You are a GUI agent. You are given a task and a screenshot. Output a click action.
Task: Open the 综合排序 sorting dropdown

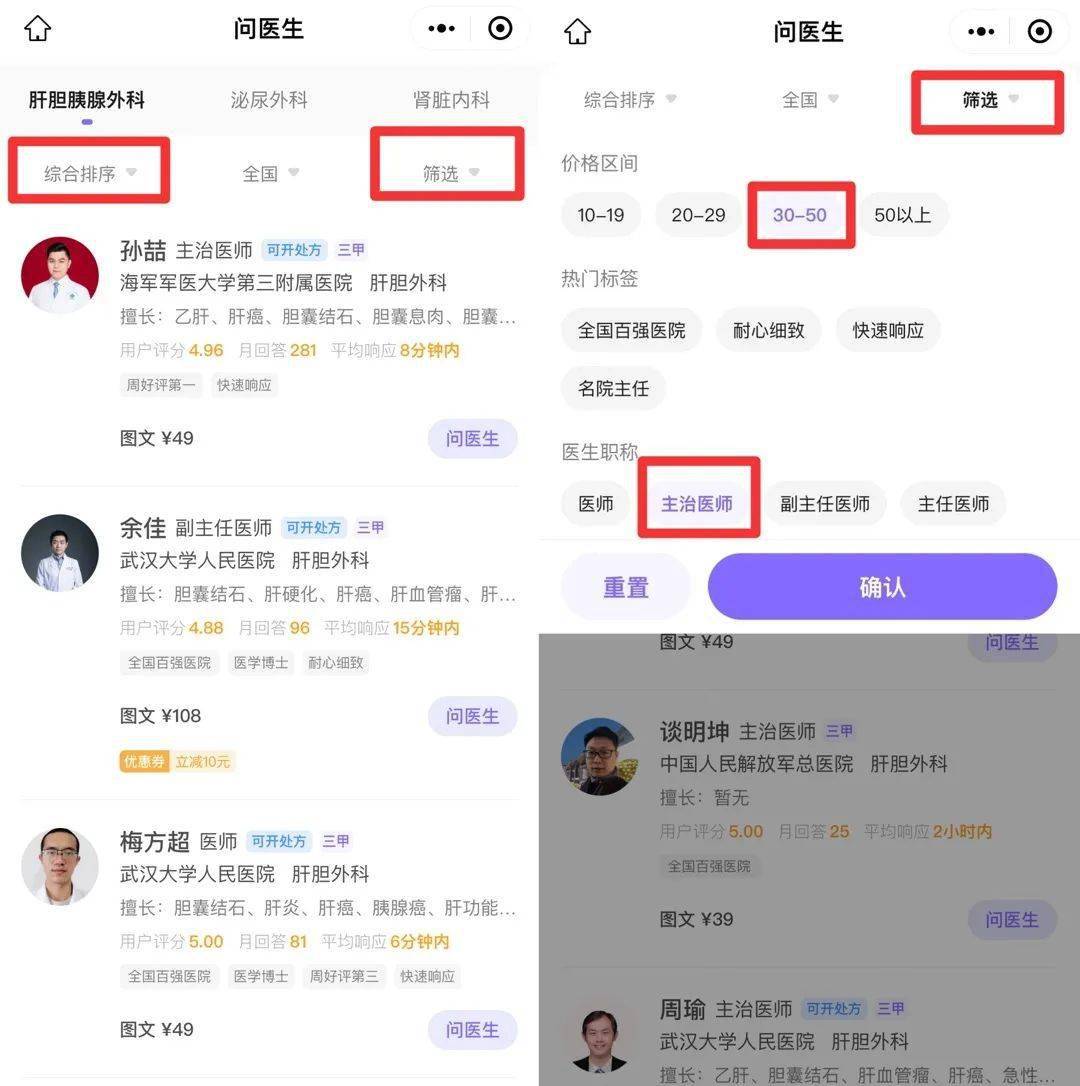[x=88, y=172]
